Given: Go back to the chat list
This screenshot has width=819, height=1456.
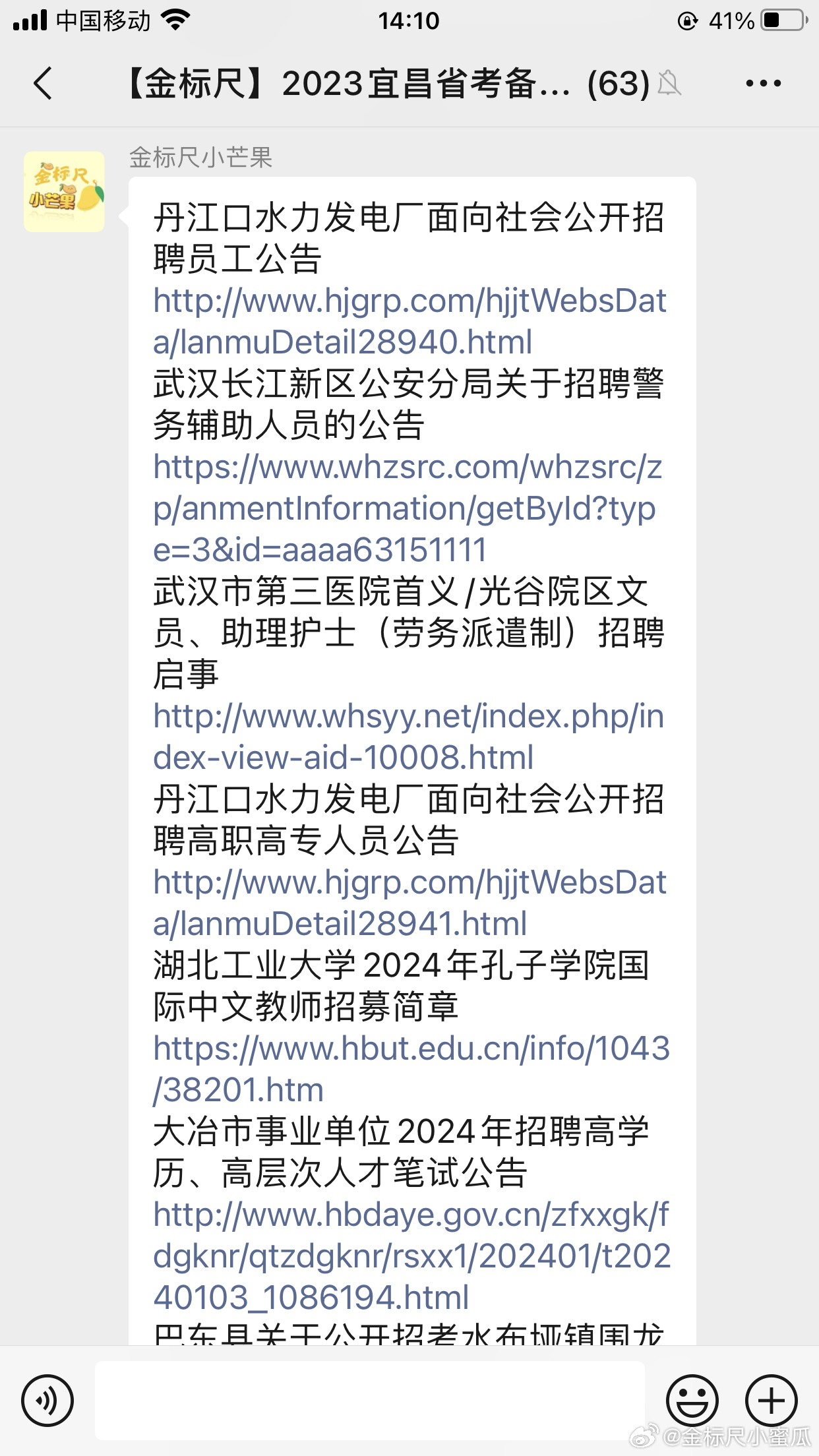Looking at the screenshot, I should [x=43, y=84].
